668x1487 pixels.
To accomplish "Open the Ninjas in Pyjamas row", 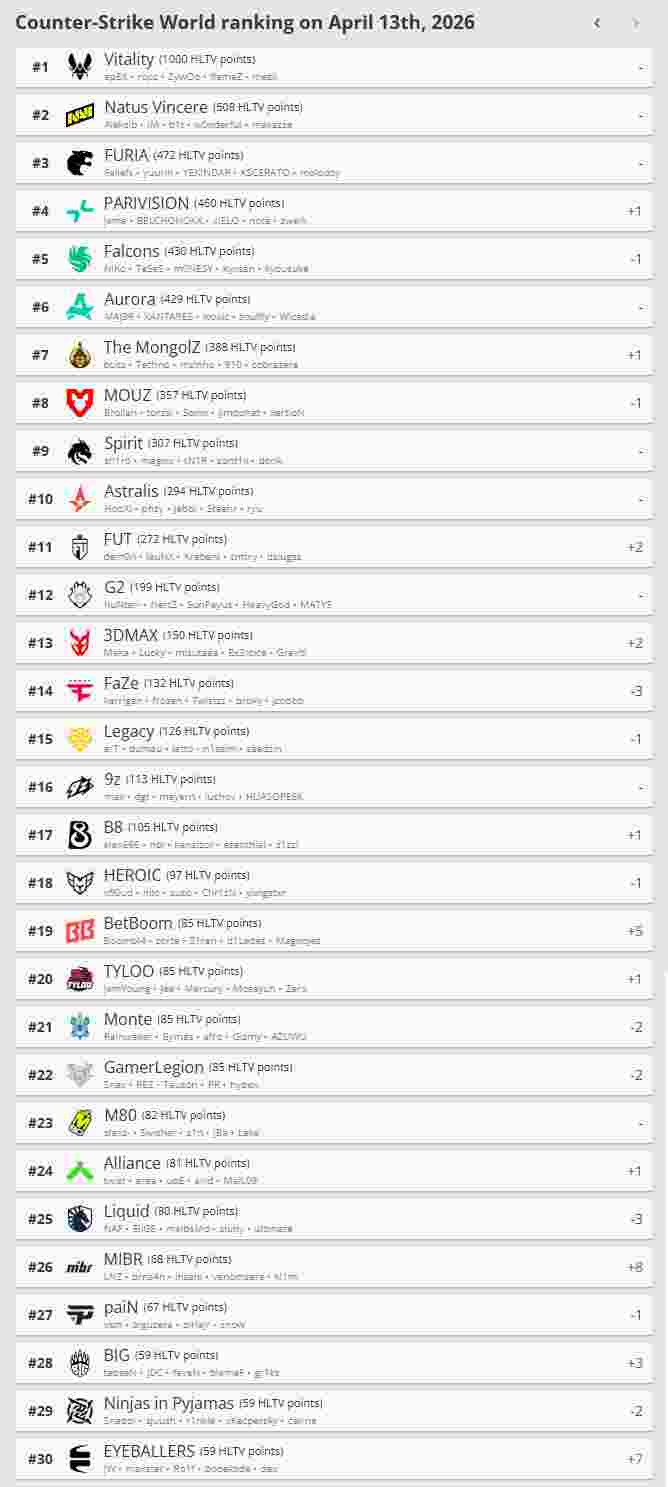I will (333, 1411).
